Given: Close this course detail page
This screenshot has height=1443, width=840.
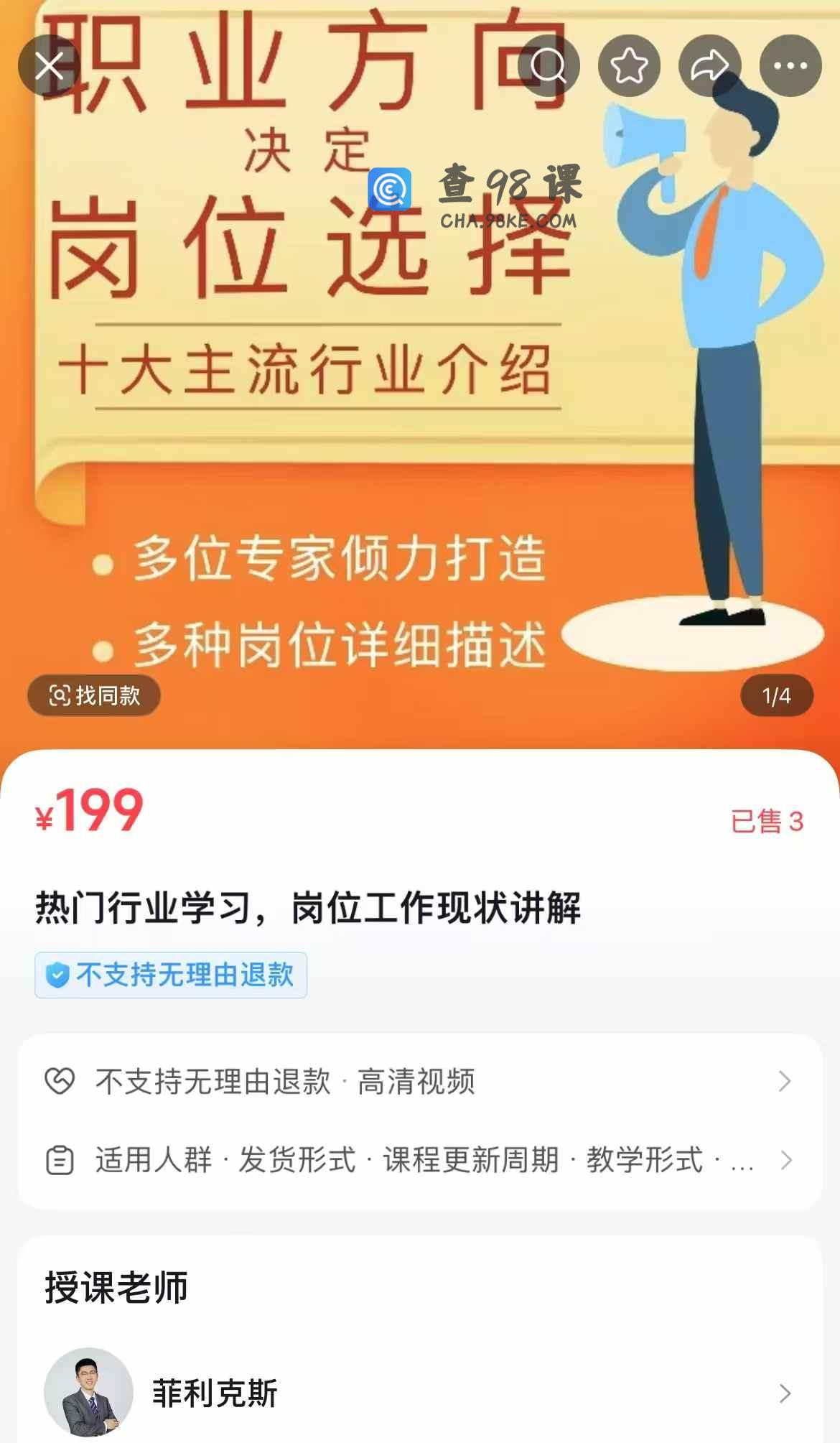Looking at the screenshot, I should pos(49,66).
